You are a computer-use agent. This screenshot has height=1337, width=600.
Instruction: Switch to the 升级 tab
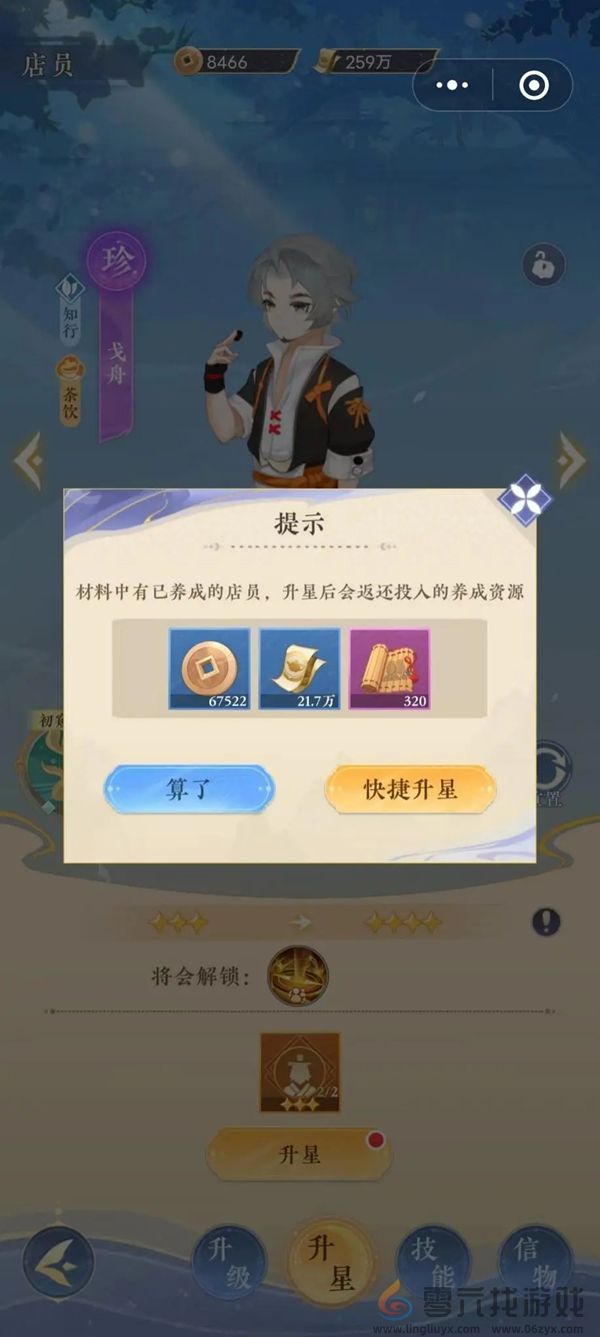coord(229,1263)
